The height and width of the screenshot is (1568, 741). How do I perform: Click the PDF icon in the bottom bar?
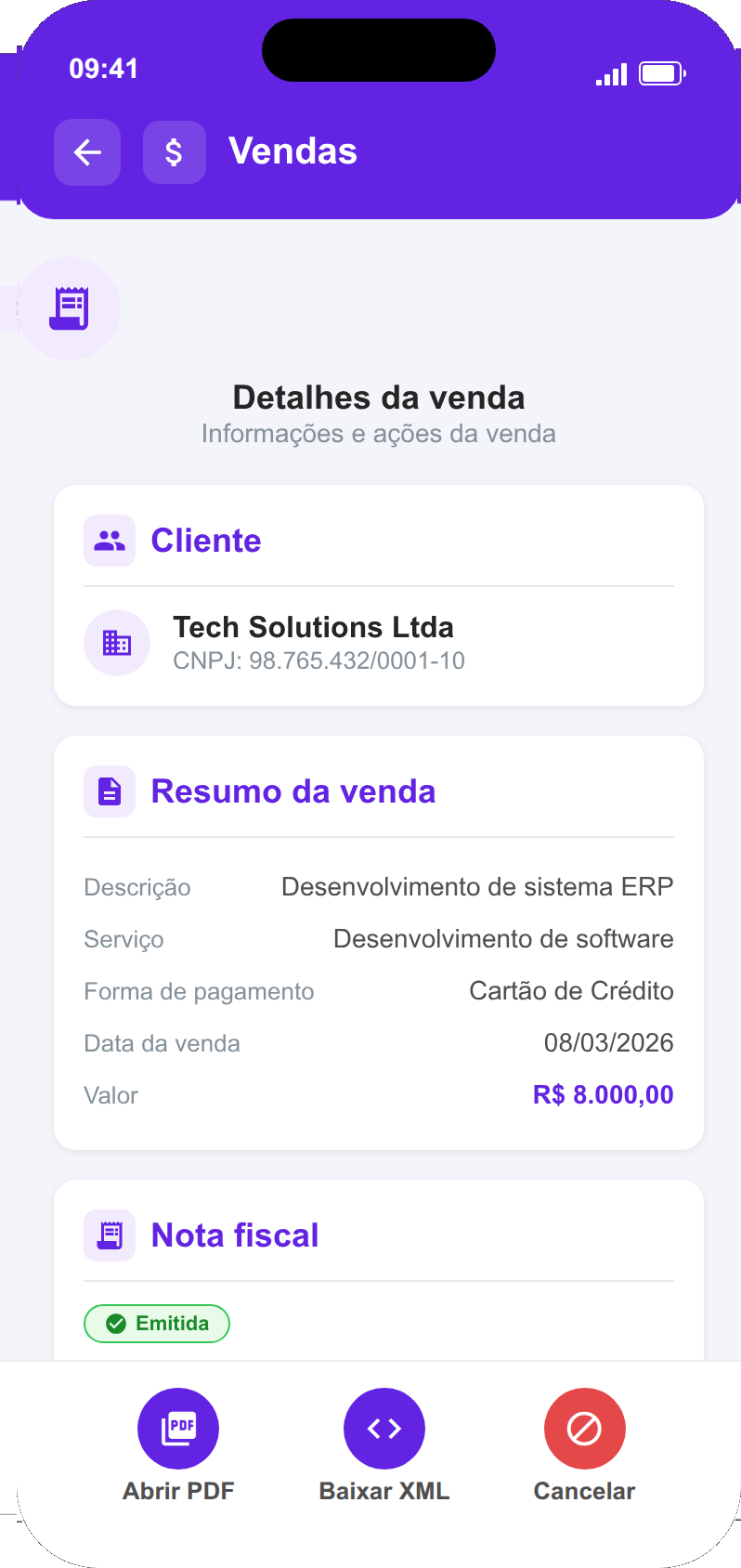(x=178, y=1428)
